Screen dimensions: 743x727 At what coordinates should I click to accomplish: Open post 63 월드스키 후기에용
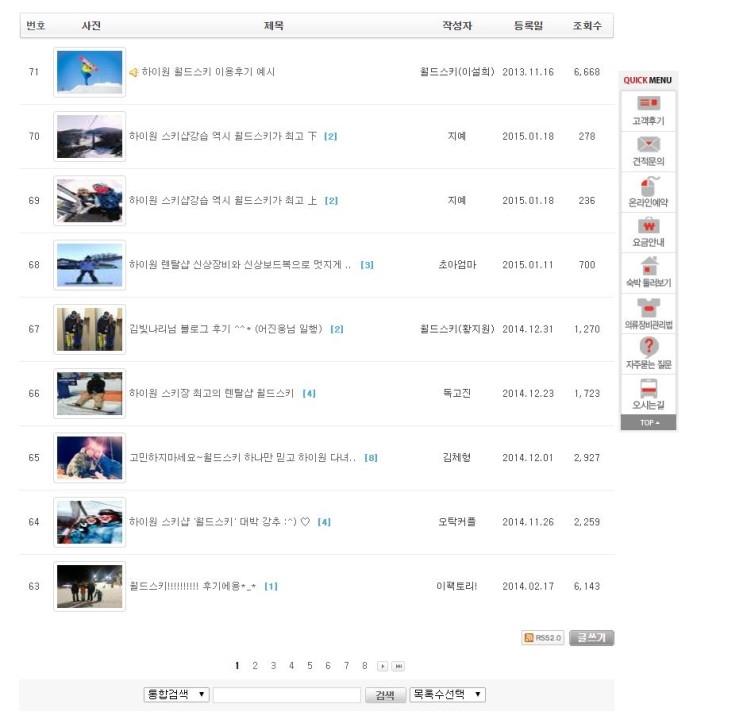coord(194,586)
